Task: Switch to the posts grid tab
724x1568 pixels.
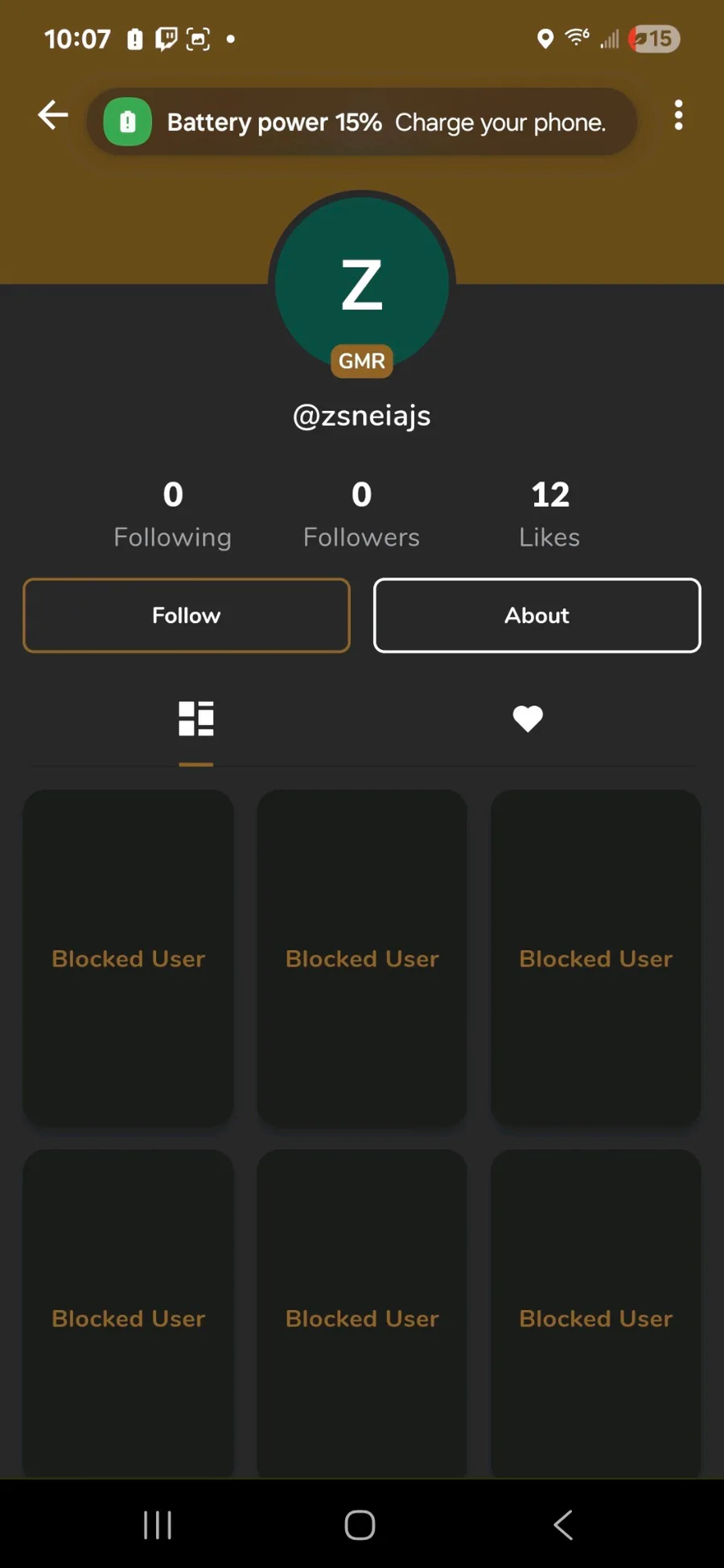Action: point(196,718)
